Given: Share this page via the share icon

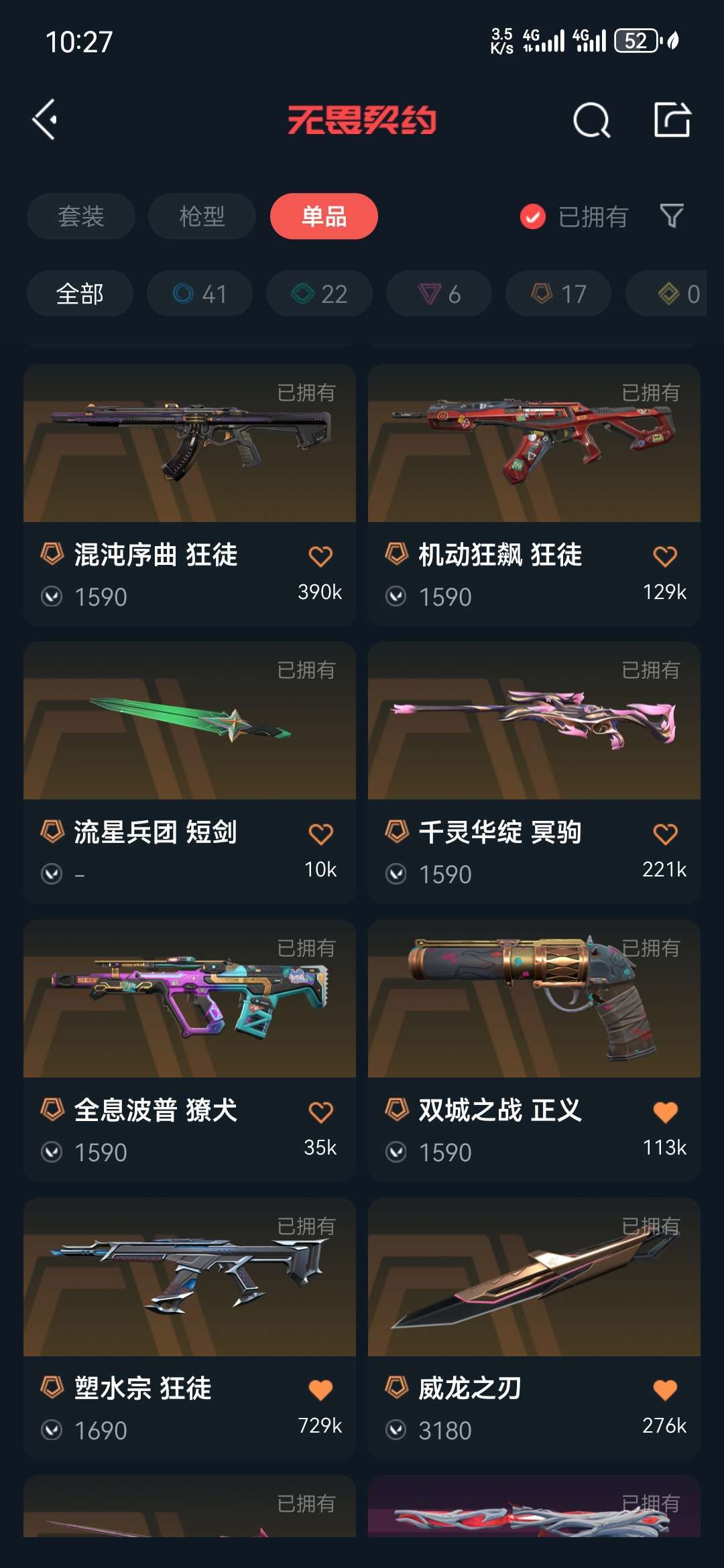Looking at the screenshot, I should (672, 120).
